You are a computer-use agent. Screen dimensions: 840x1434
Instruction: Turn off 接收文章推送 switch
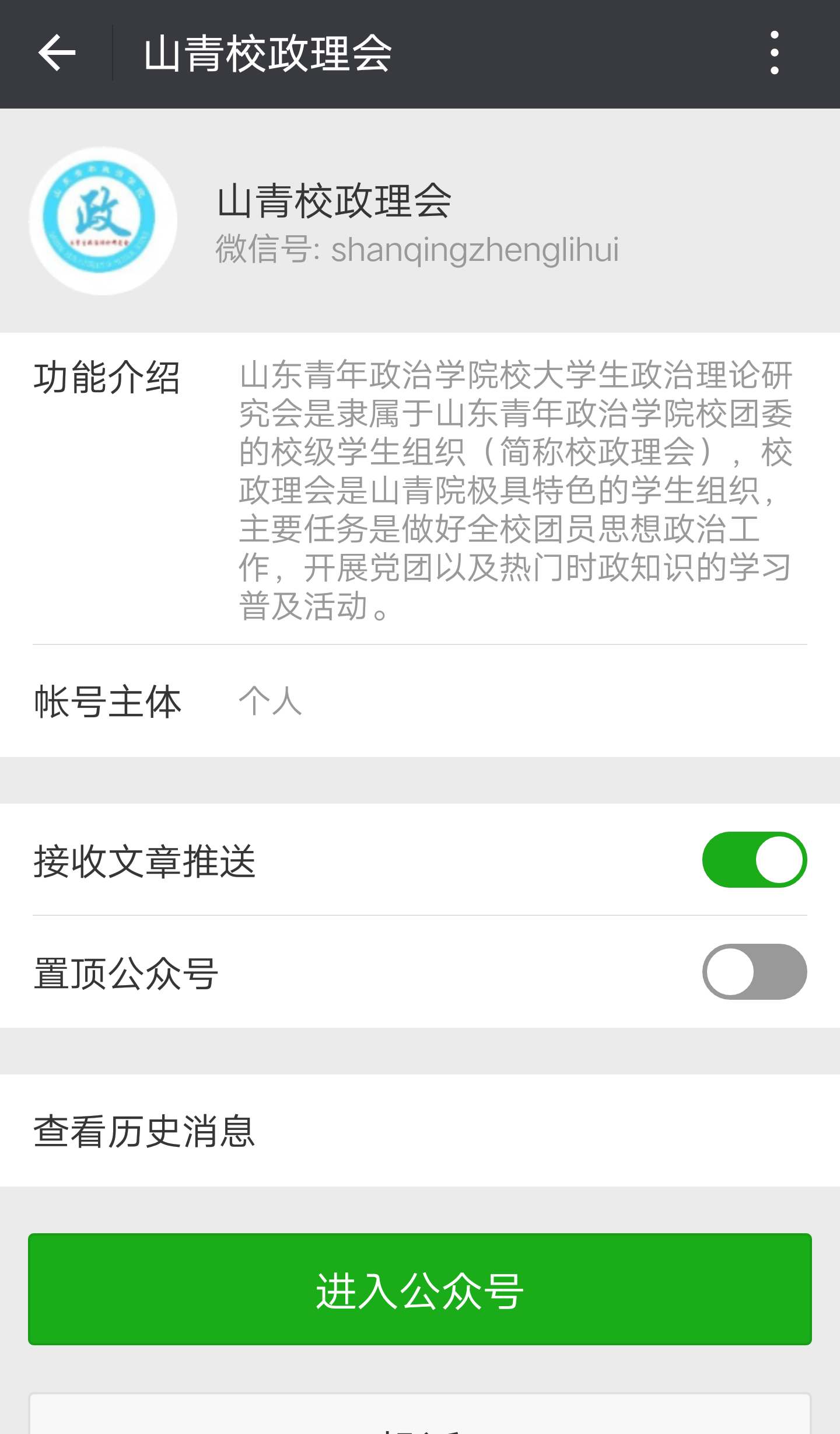point(754,860)
